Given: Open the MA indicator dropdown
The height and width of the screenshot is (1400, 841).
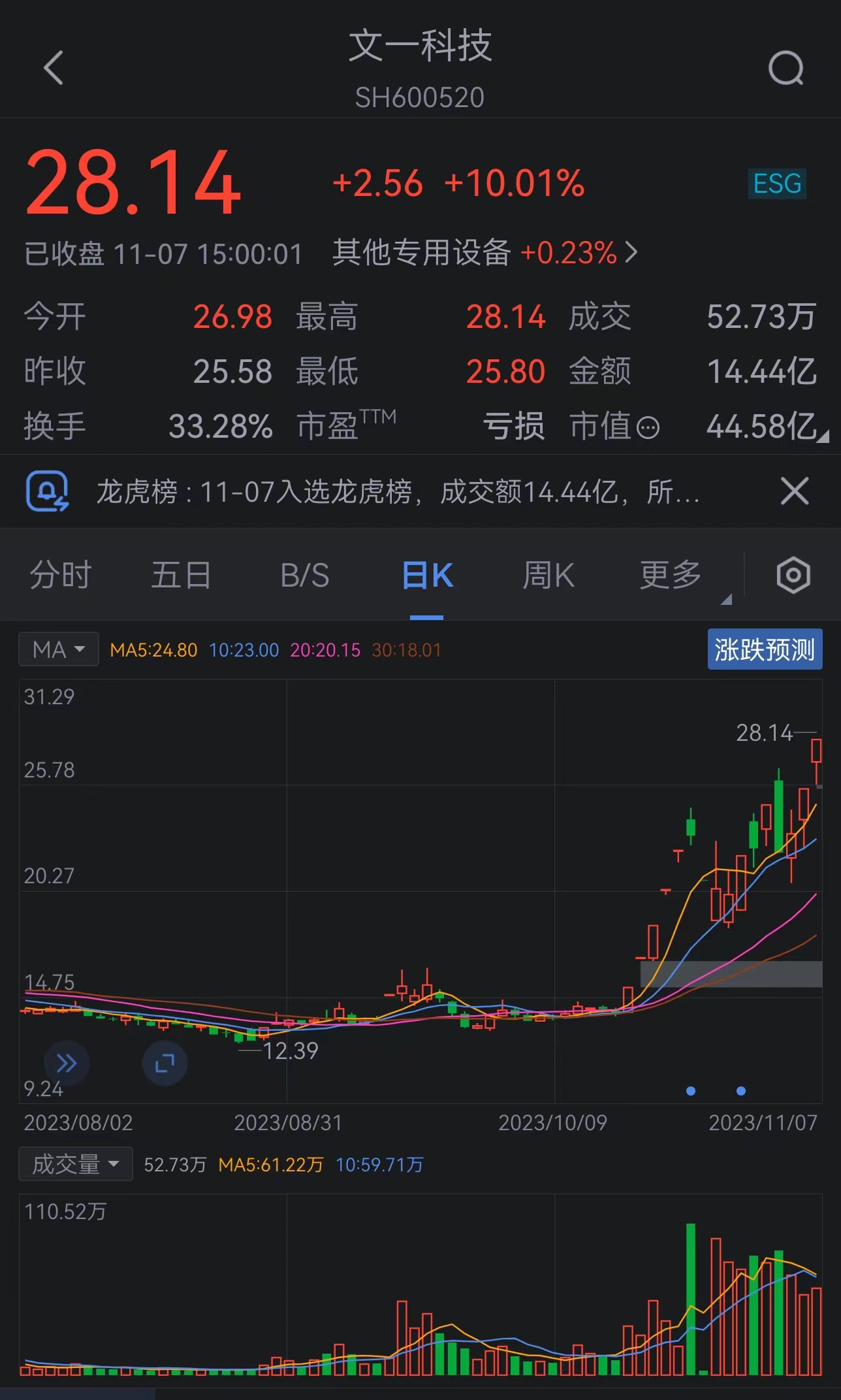Looking at the screenshot, I should [58, 649].
